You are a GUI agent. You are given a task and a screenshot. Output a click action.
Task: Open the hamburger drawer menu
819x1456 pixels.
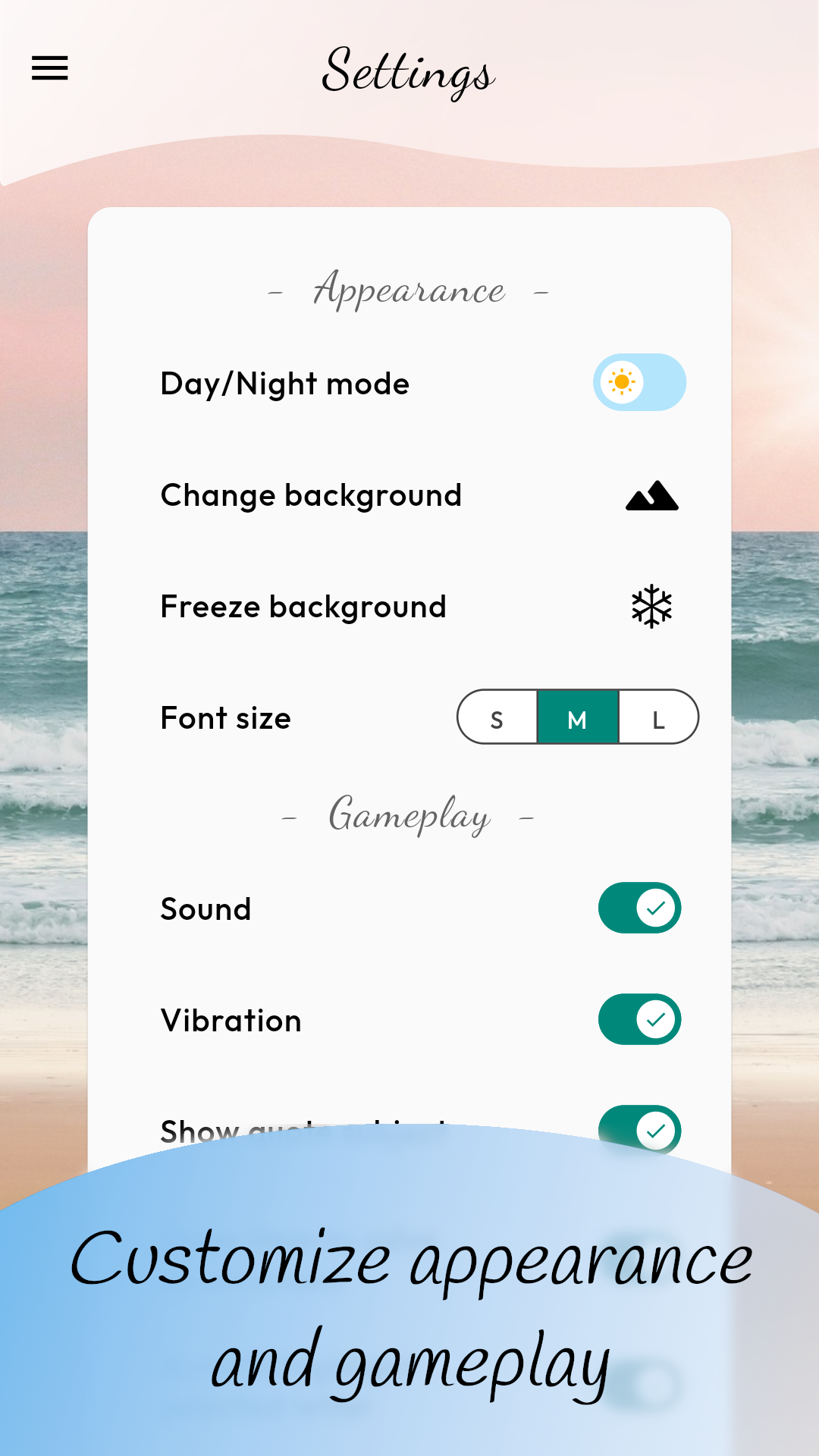[50, 68]
